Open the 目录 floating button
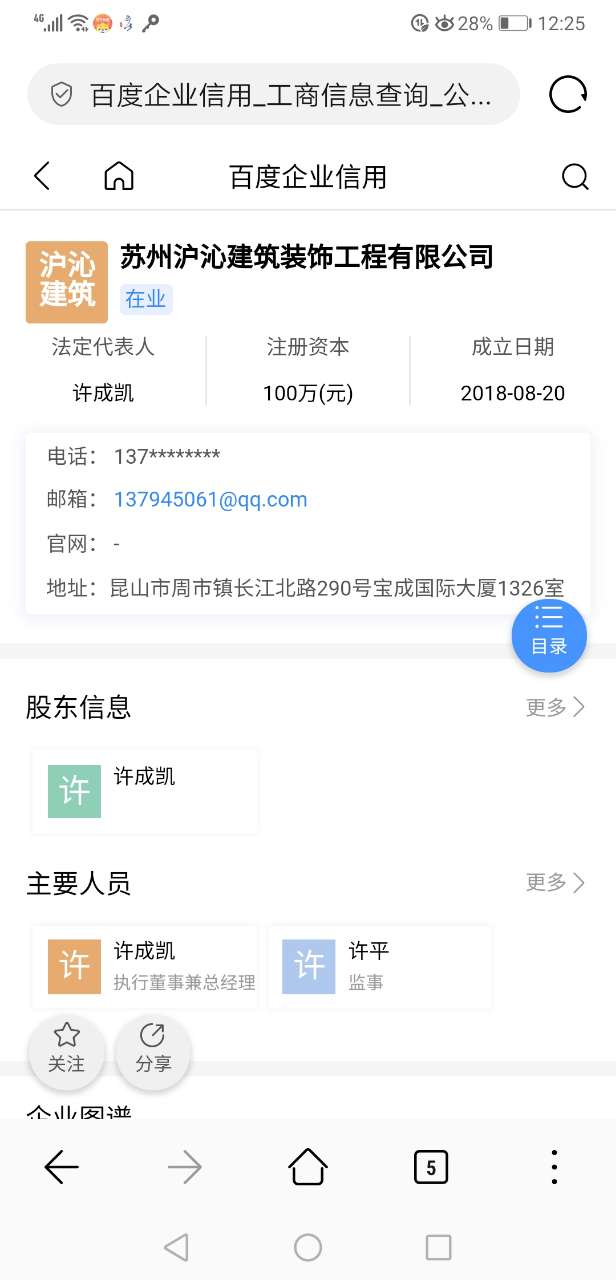 [x=549, y=634]
